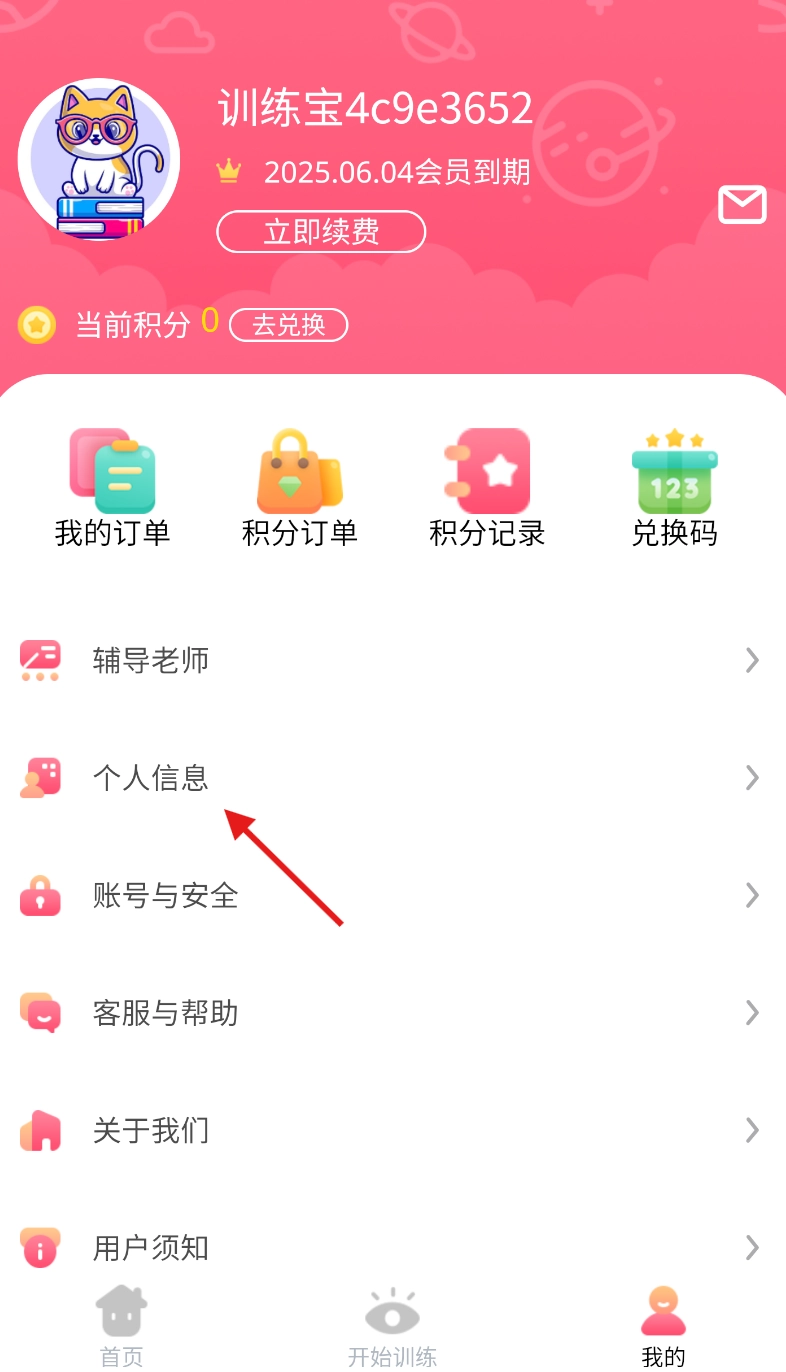Tap 去兑换 to redeem points

[x=289, y=325]
